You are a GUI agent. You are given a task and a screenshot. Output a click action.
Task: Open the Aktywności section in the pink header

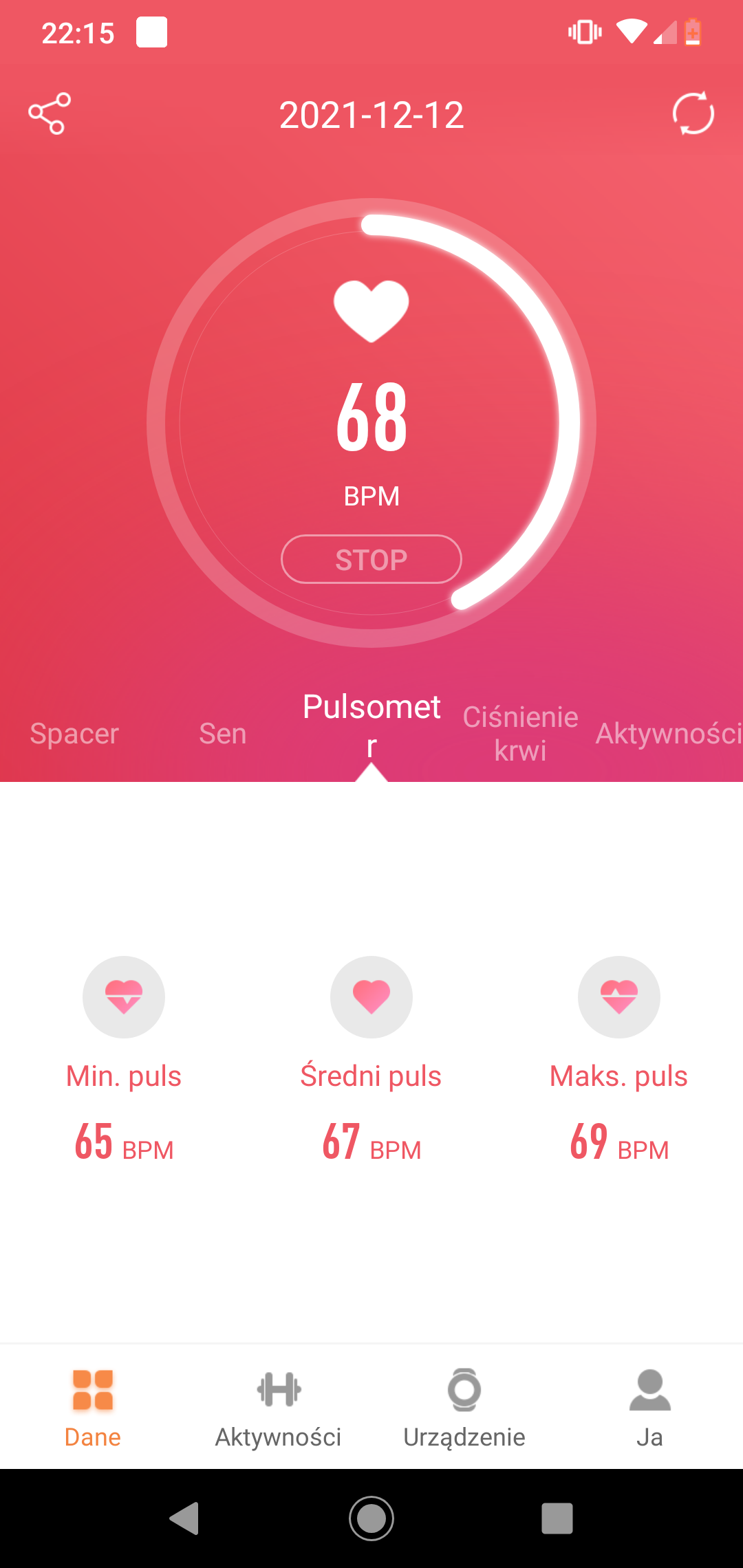click(669, 734)
